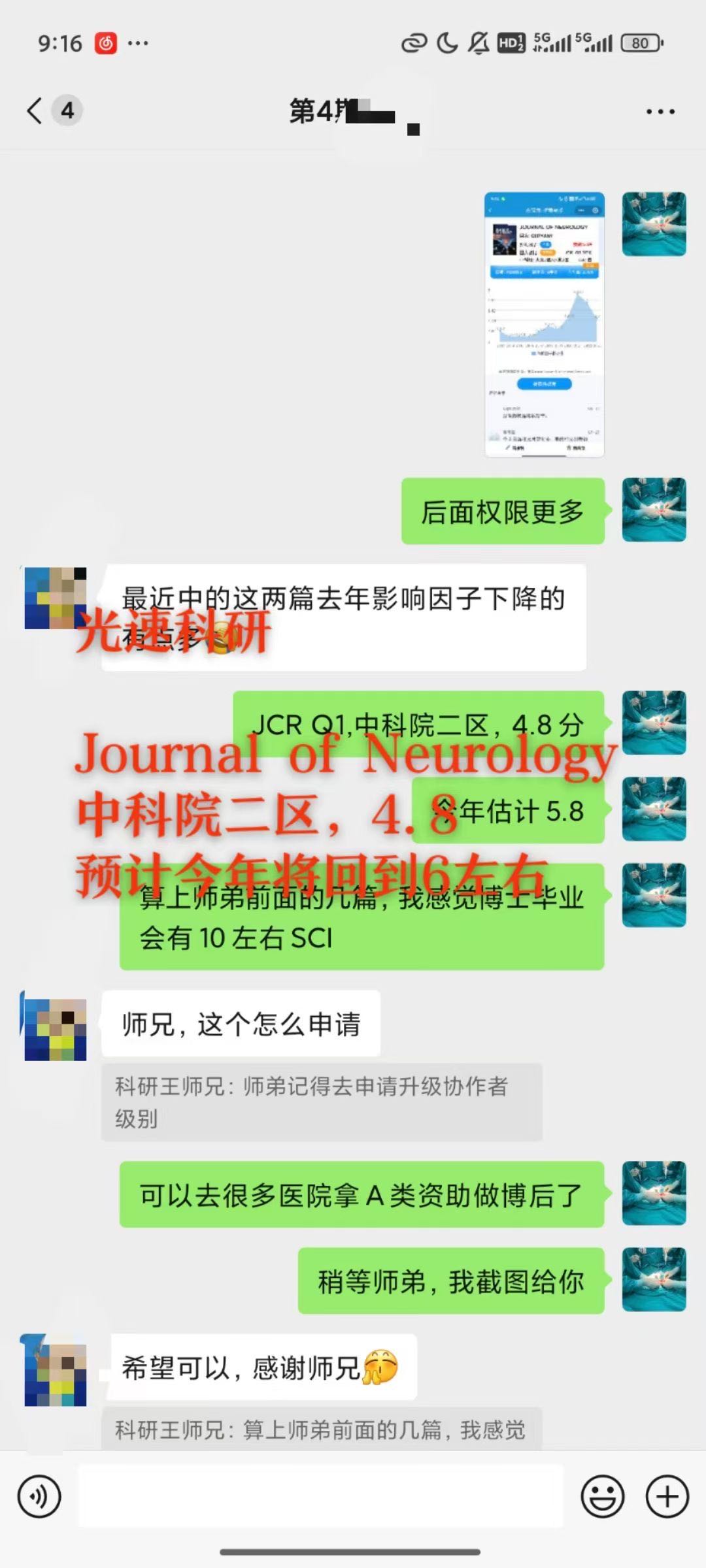Viewport: 706px width, 1568px height.
Task: Open the plus attachments menu
Action: point(667,1496)
